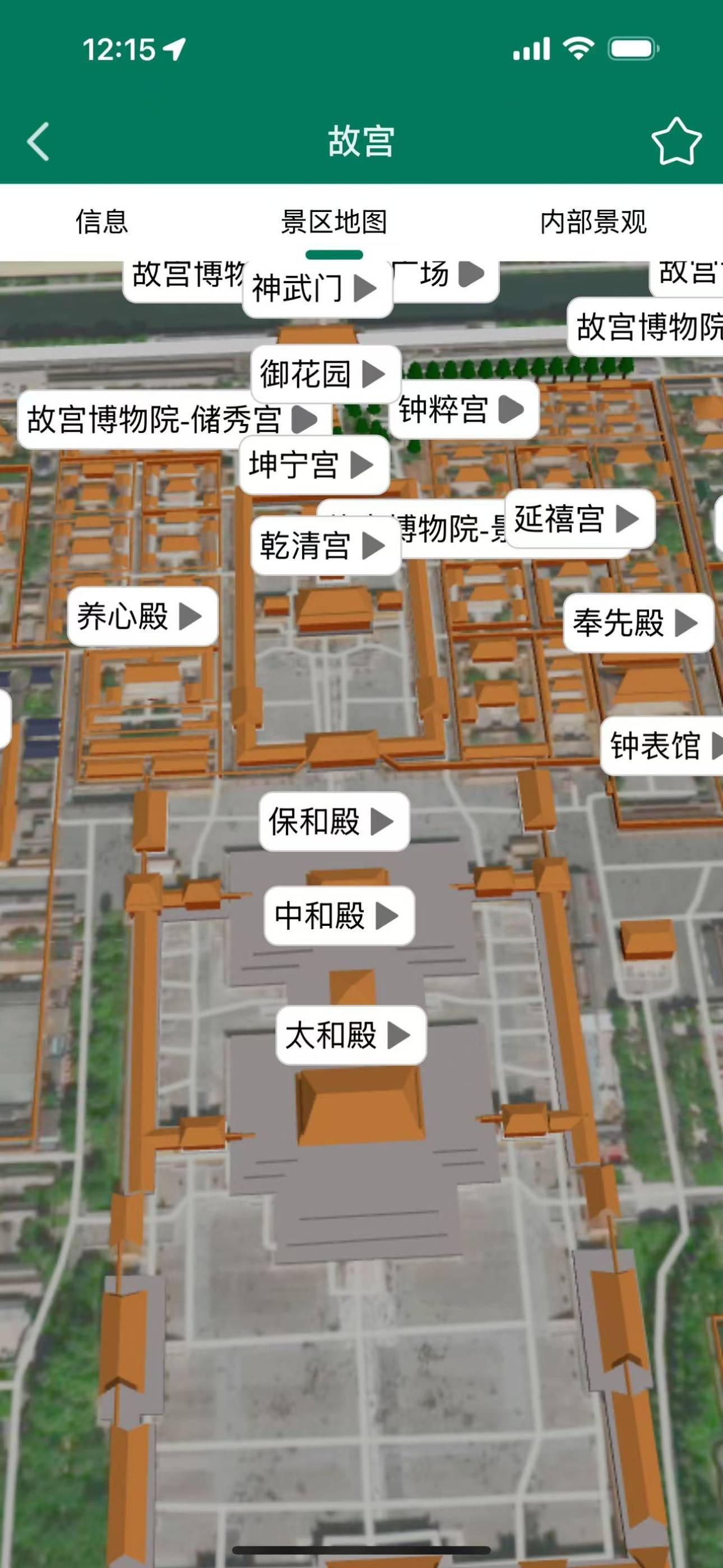Select 故宫博物院-储秀宫 on the map

[173, 419]
